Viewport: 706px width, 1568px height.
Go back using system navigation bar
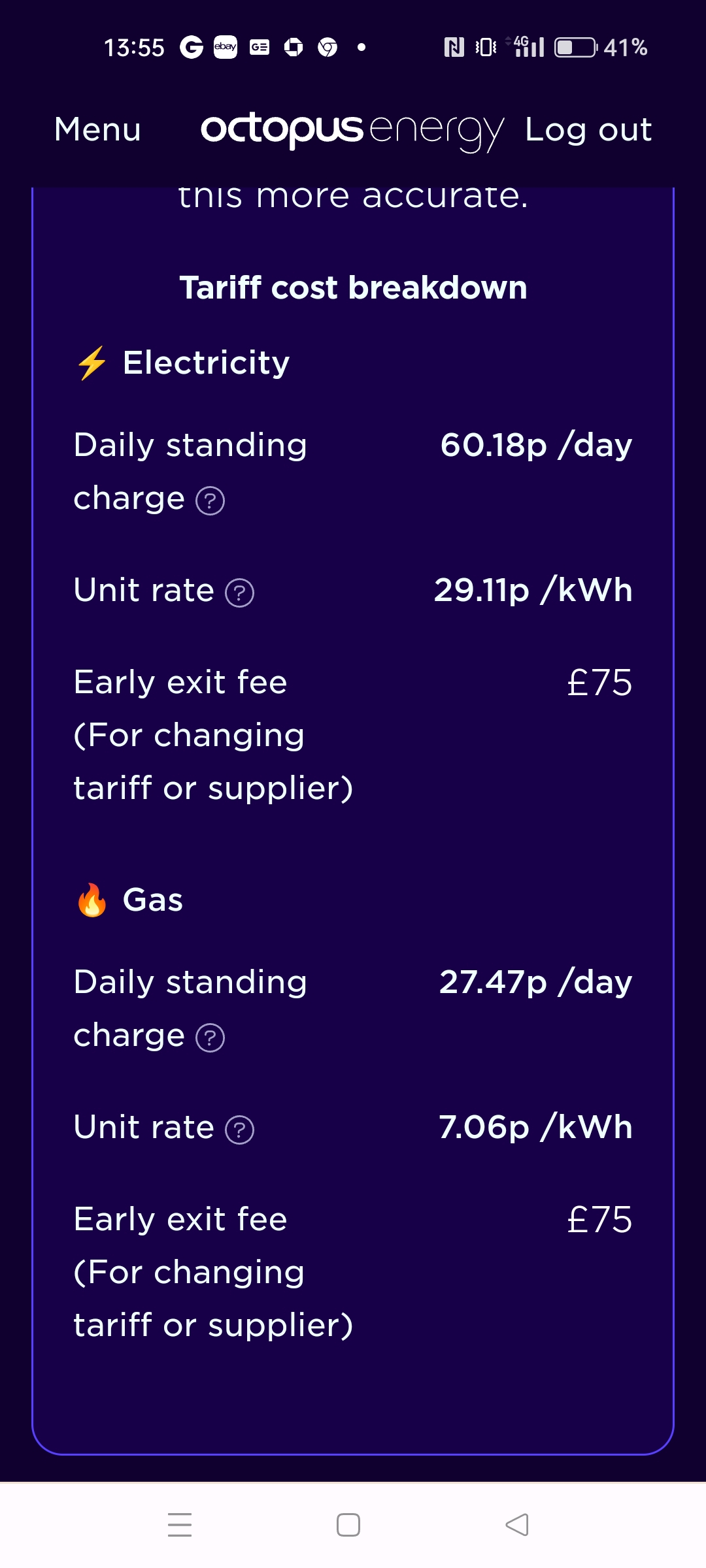click(517, 1525)
